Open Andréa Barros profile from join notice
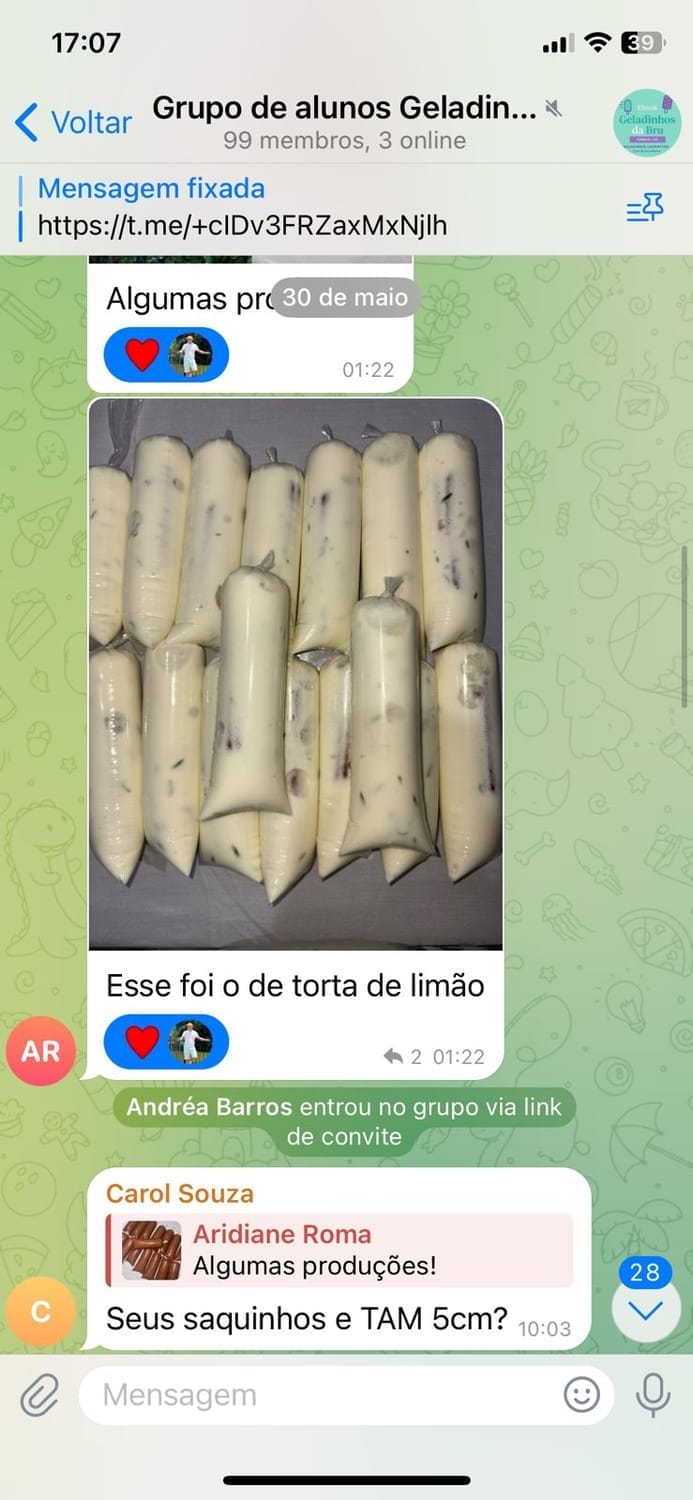Image resolution: width=693 pixels, height=1500 pixels. (210, 1107)
